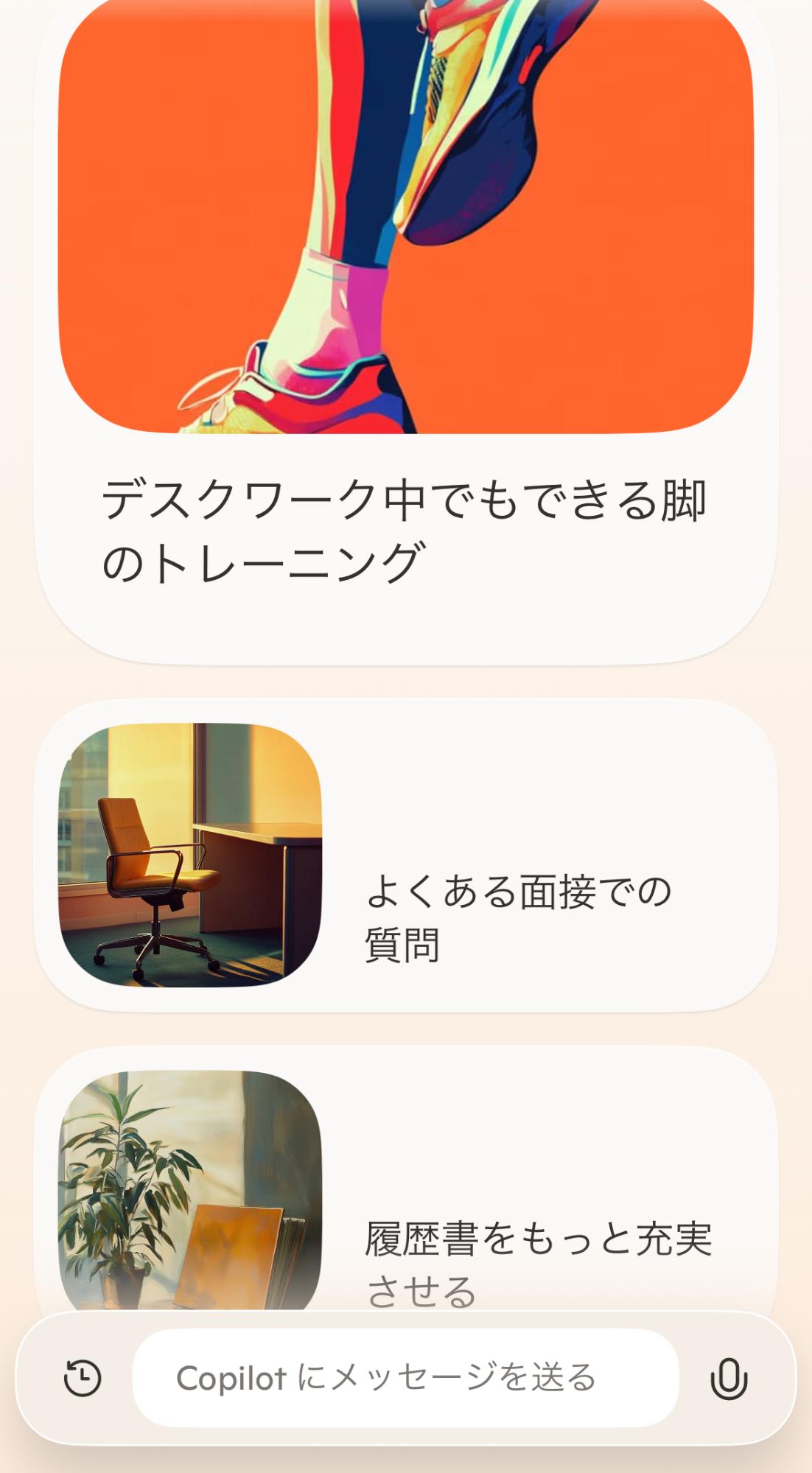Tap the Copilot にメッセージを送る field
The image size is (812, 1473).
click(405, 1378)
